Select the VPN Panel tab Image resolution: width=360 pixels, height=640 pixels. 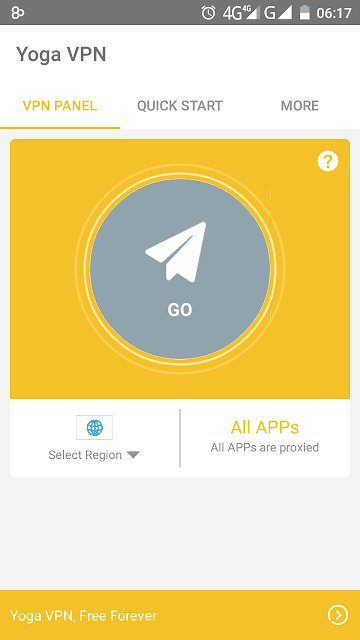[x=60, y=106]
